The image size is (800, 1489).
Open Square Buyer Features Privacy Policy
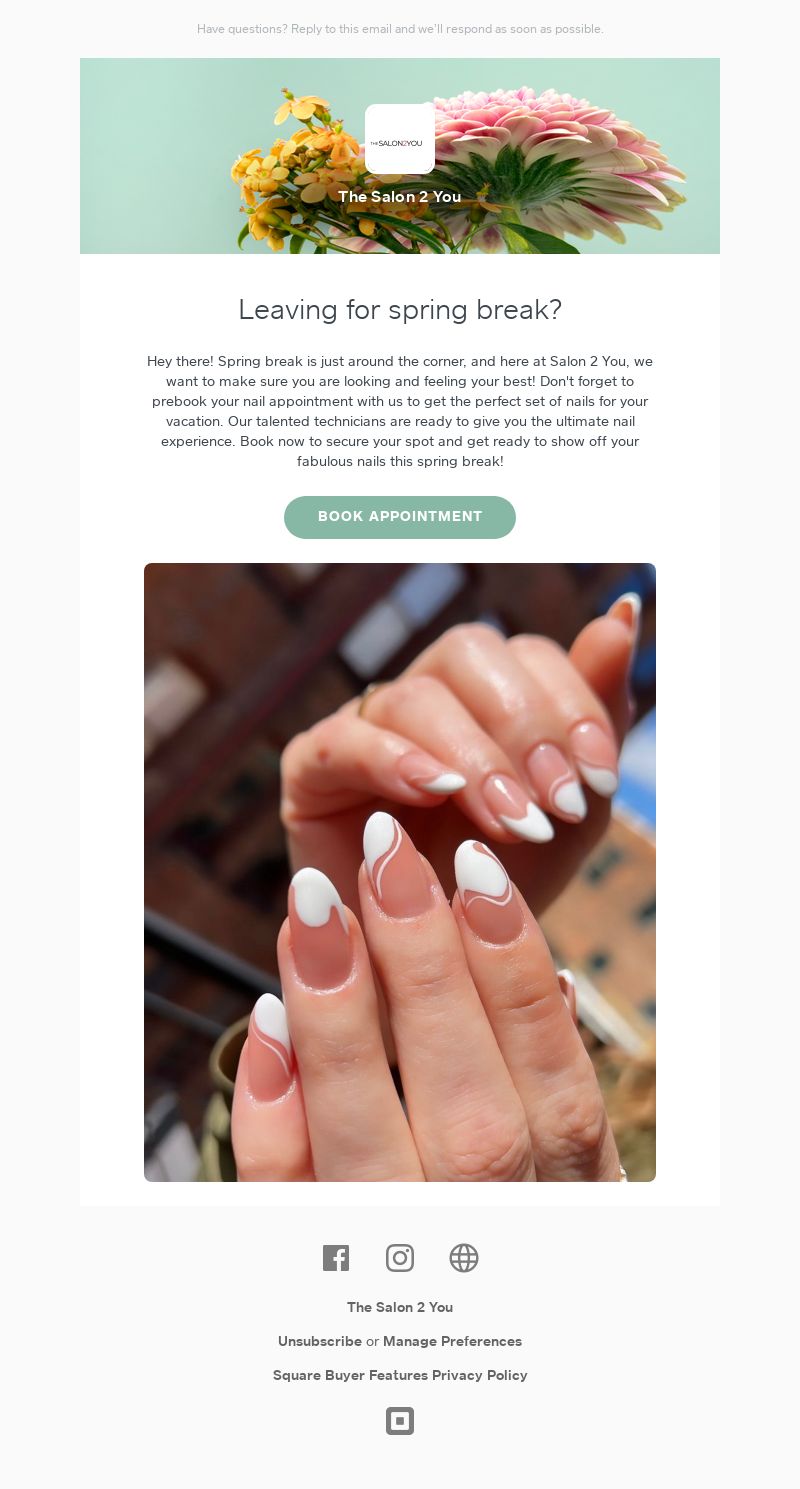click(x=400, y=1375)
